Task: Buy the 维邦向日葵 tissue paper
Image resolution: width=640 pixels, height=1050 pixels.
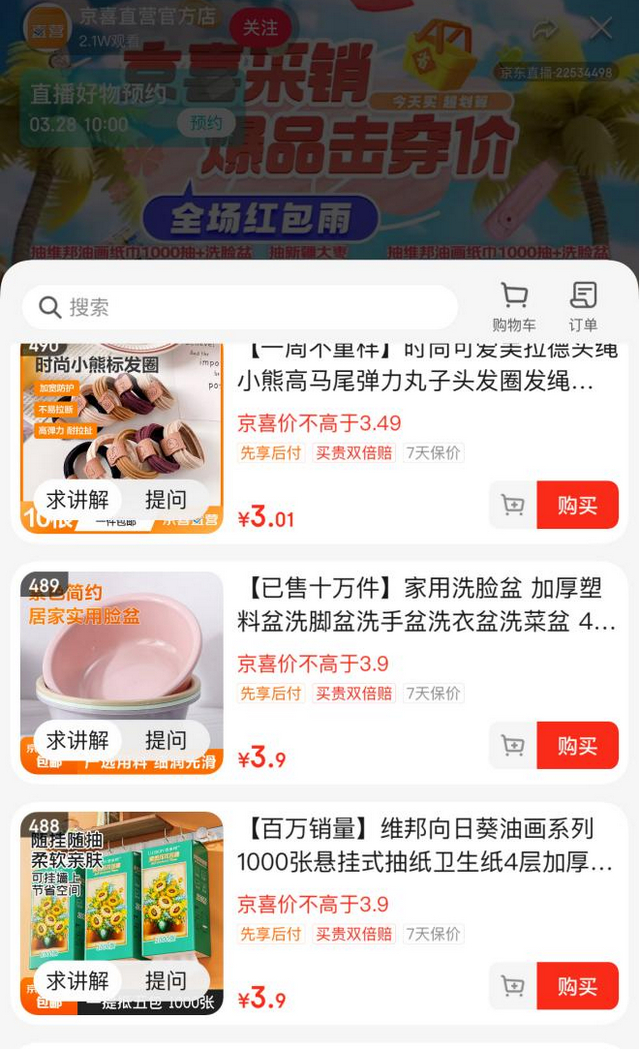Action: pos(577,986)
